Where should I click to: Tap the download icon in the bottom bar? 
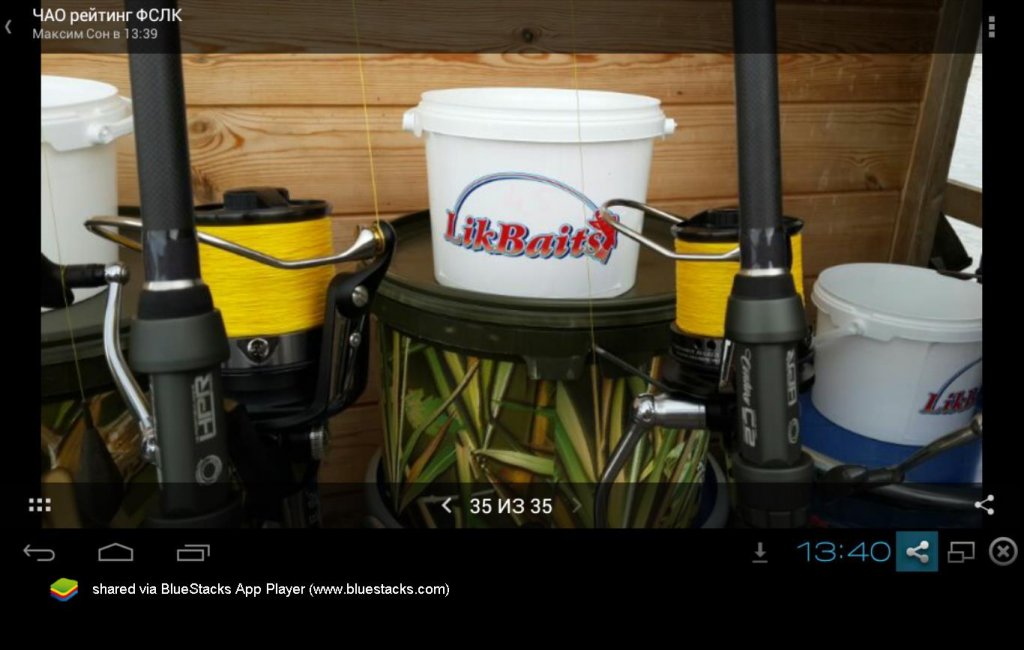760,551
